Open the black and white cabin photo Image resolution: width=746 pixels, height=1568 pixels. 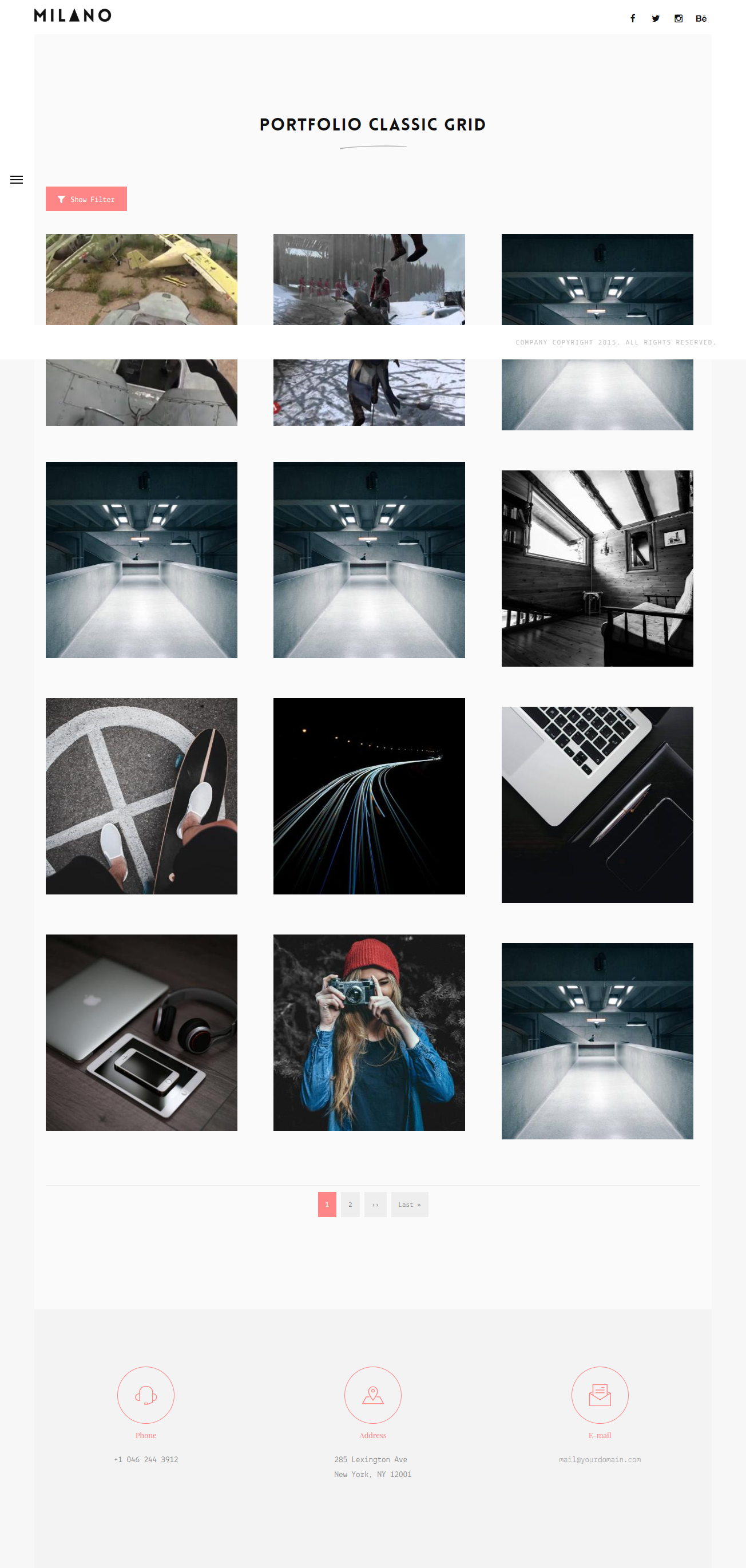[597, 568]
